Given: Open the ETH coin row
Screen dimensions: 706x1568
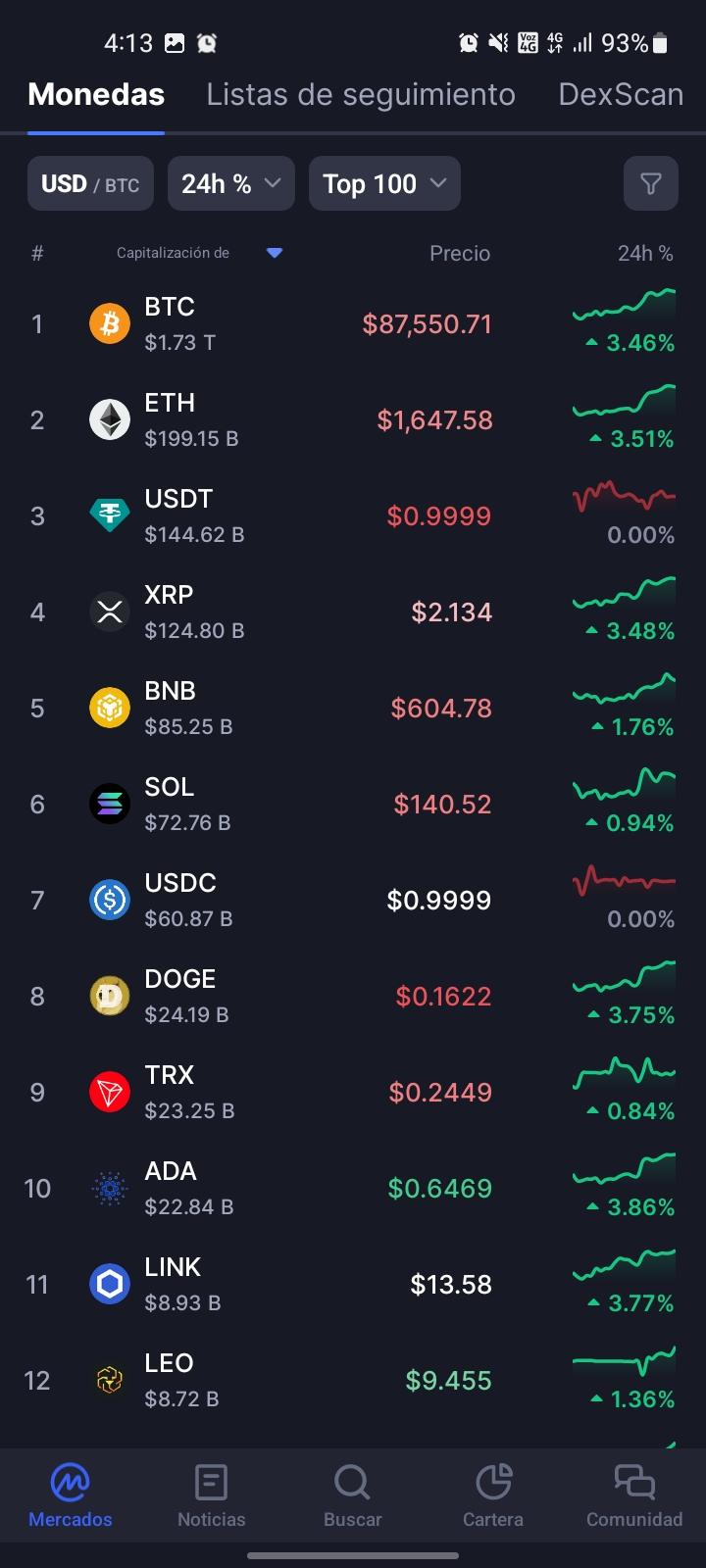Looking at the screenshot, I should pyautogui.click(x=353, y=420).
